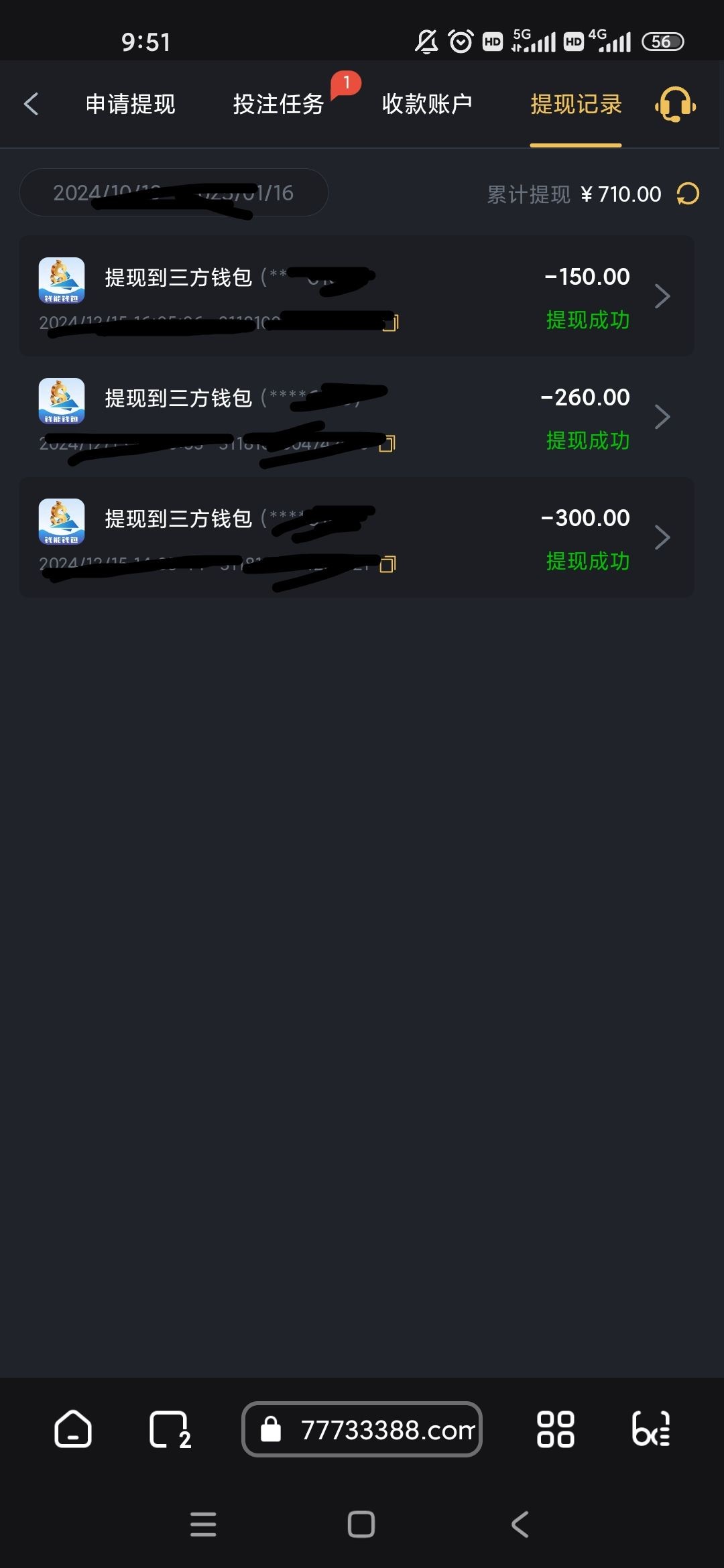Open the browser tabs switcher
The width and height of the screenshot is (724, 1568).
pyautogui.click(x=170, y=1430)
